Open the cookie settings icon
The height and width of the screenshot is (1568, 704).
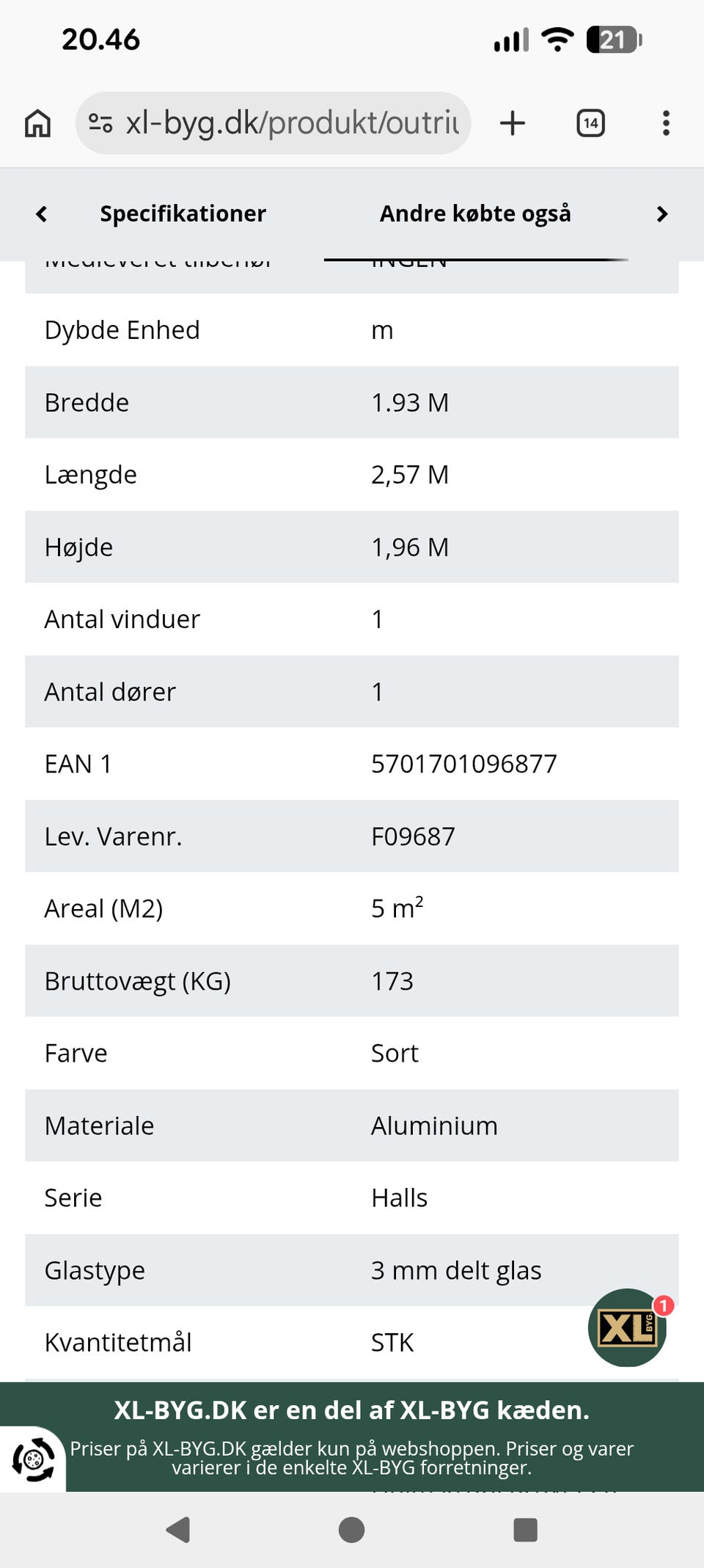33,1459
